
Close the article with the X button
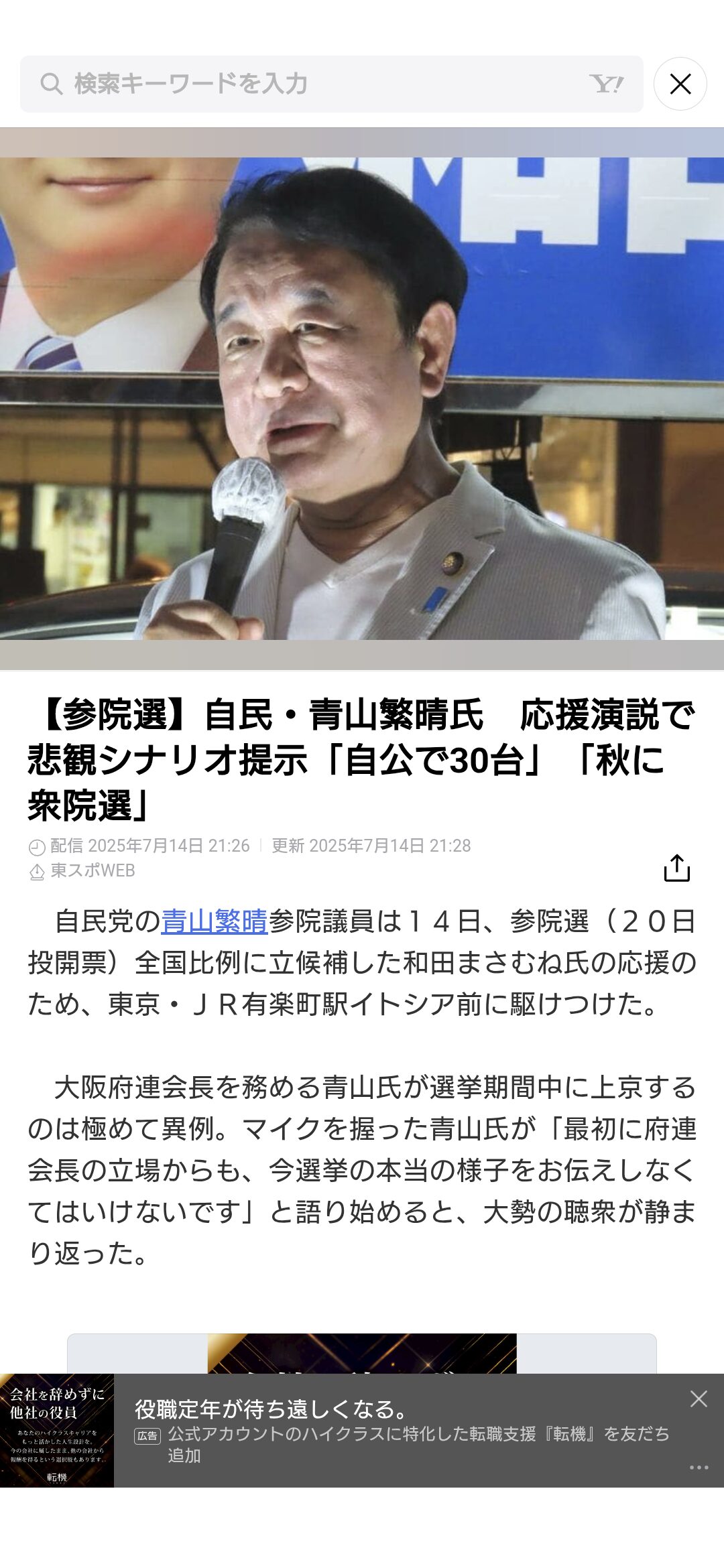(680, 84)
